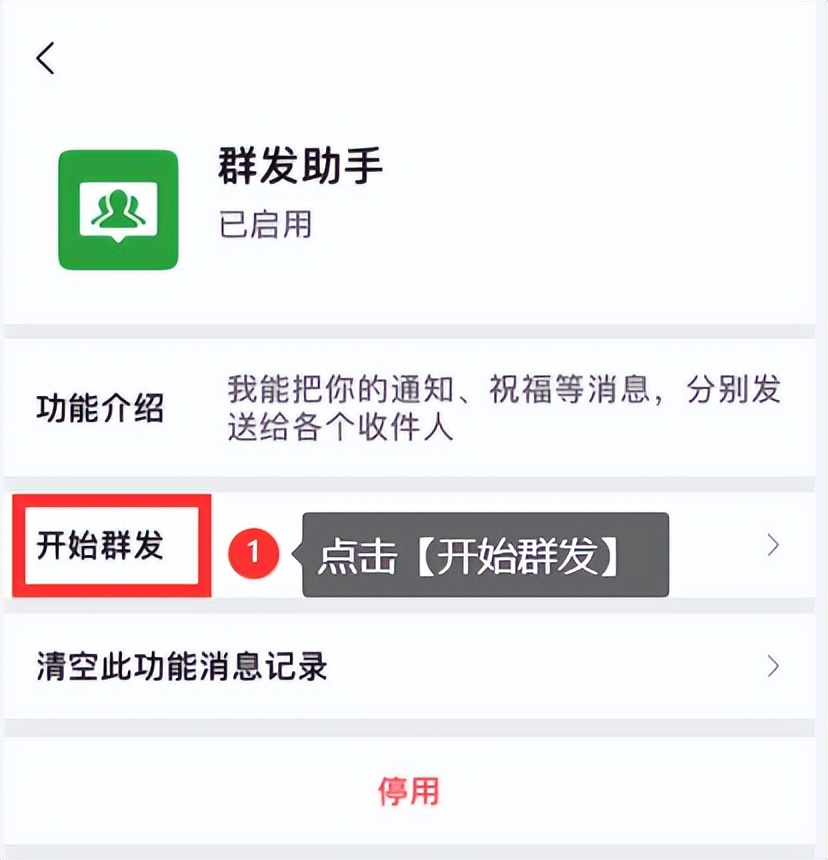Tap the right arrow next to 开始群发
828x860 pixels.
tap(771, 544)
